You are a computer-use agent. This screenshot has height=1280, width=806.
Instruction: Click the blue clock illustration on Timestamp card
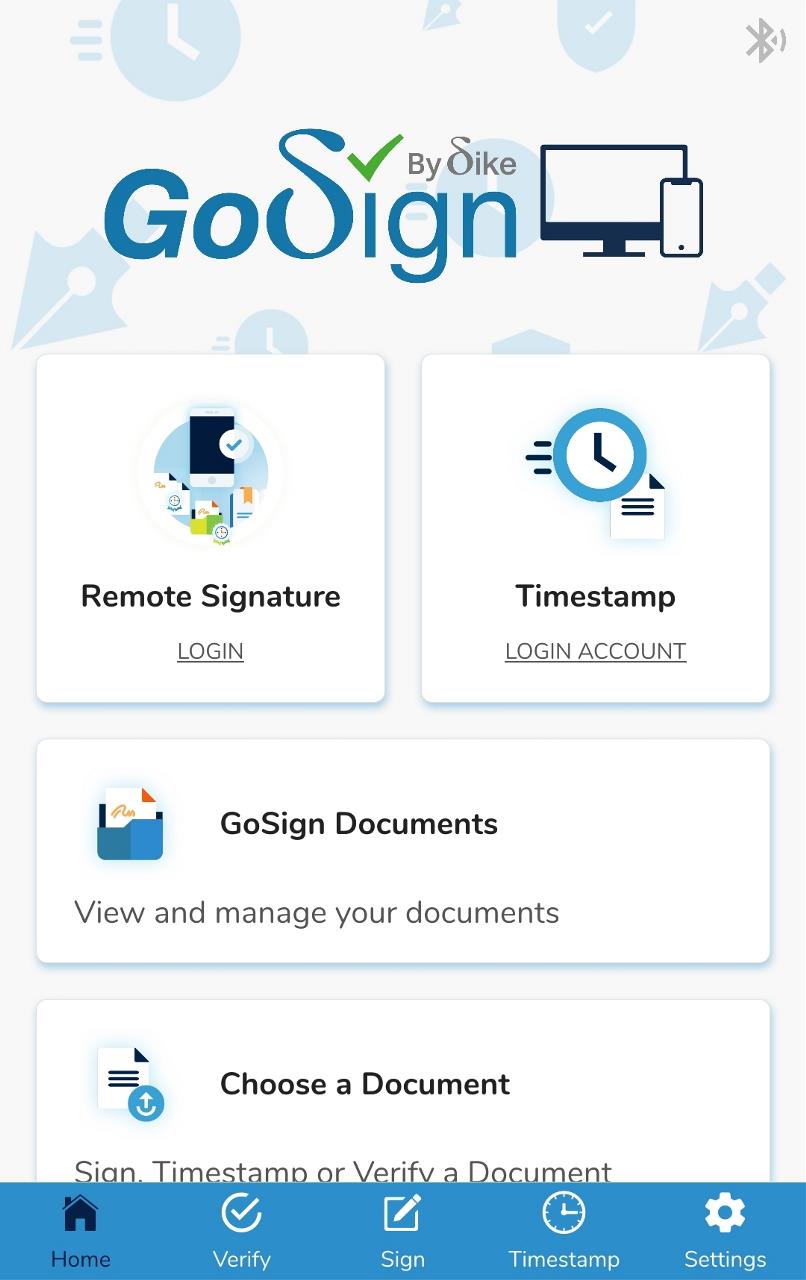pyautogui.click(x=597, y=455)
